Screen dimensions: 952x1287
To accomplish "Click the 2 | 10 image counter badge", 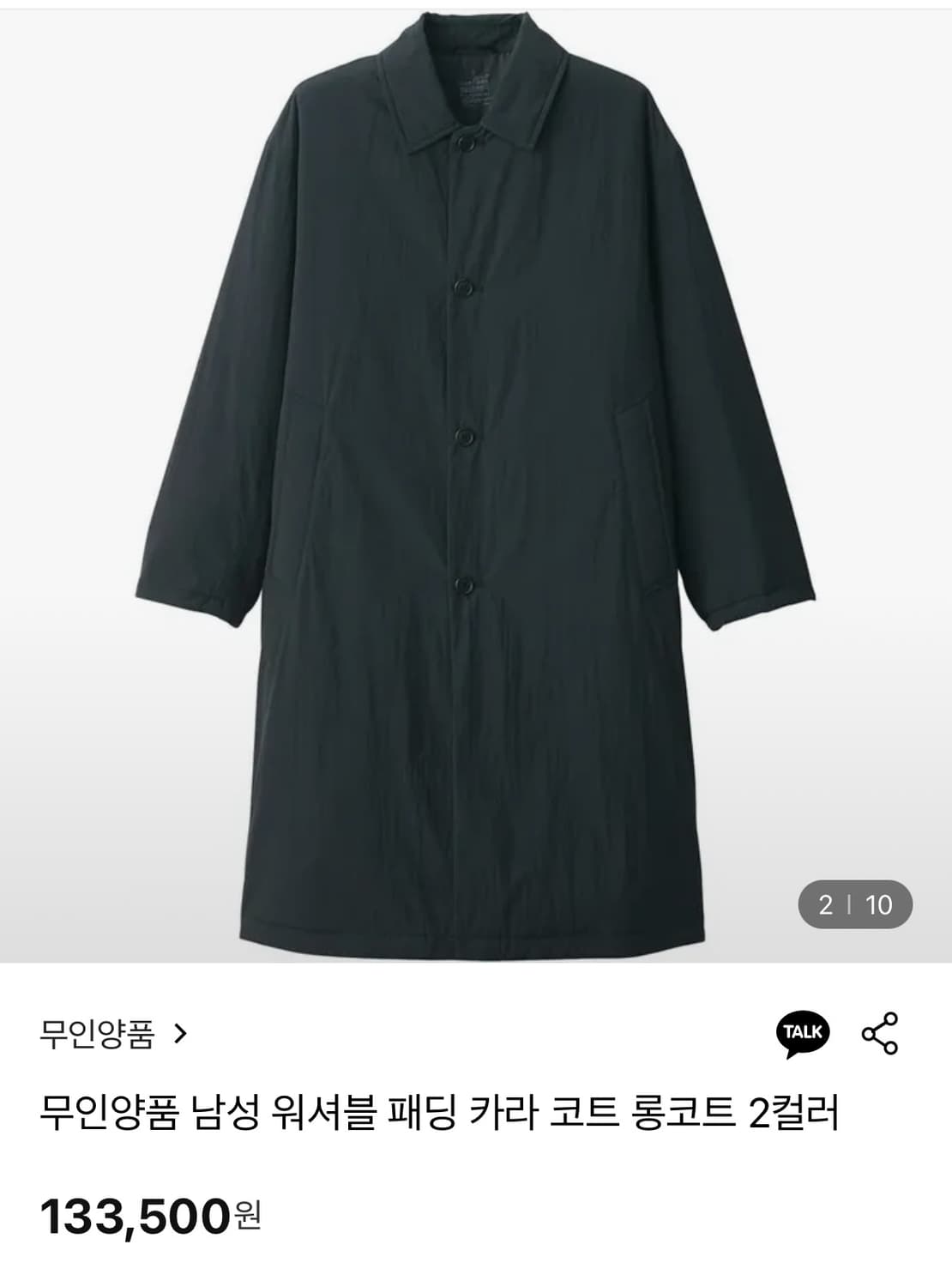I will click(853, 903).
